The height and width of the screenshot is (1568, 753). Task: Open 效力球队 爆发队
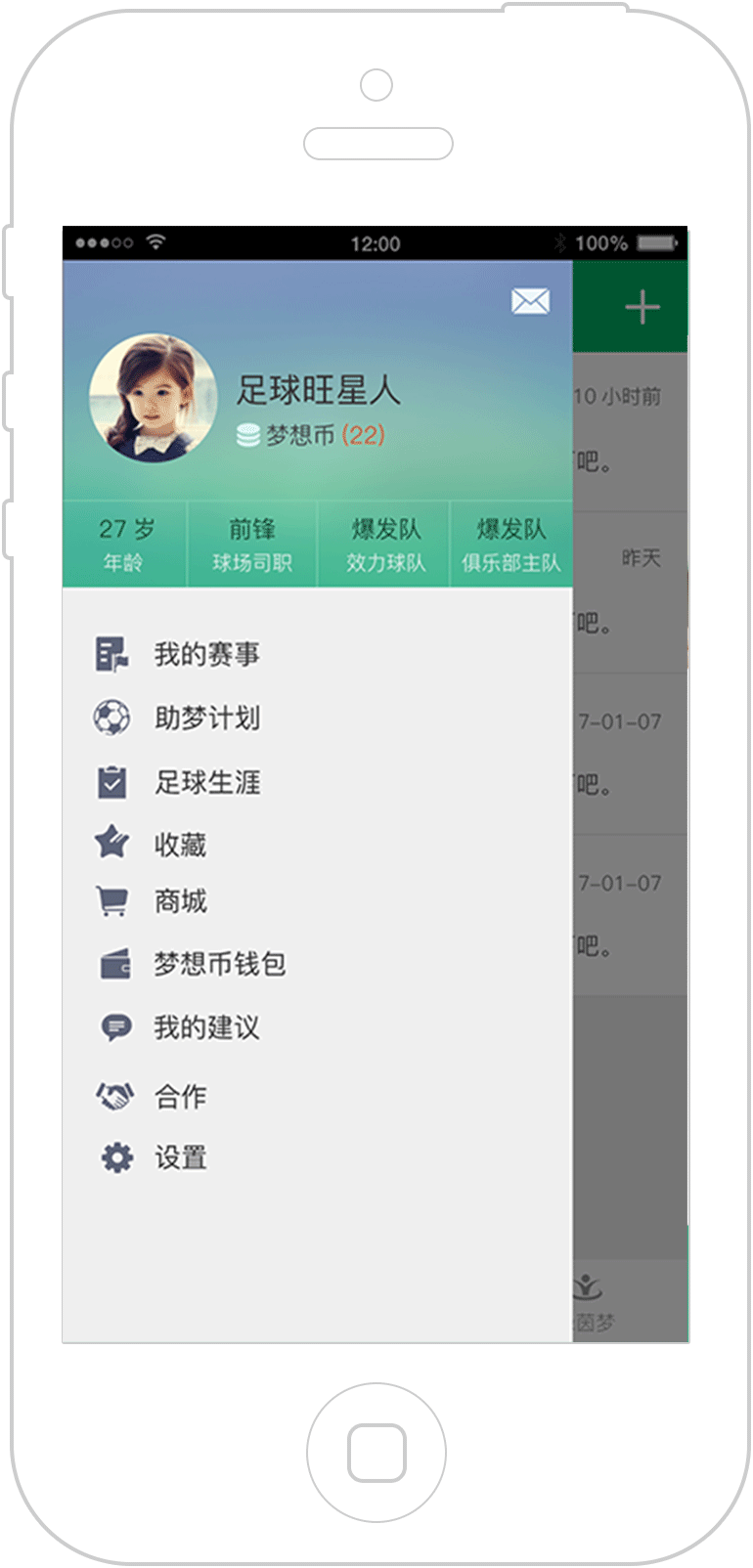(384, 544)
